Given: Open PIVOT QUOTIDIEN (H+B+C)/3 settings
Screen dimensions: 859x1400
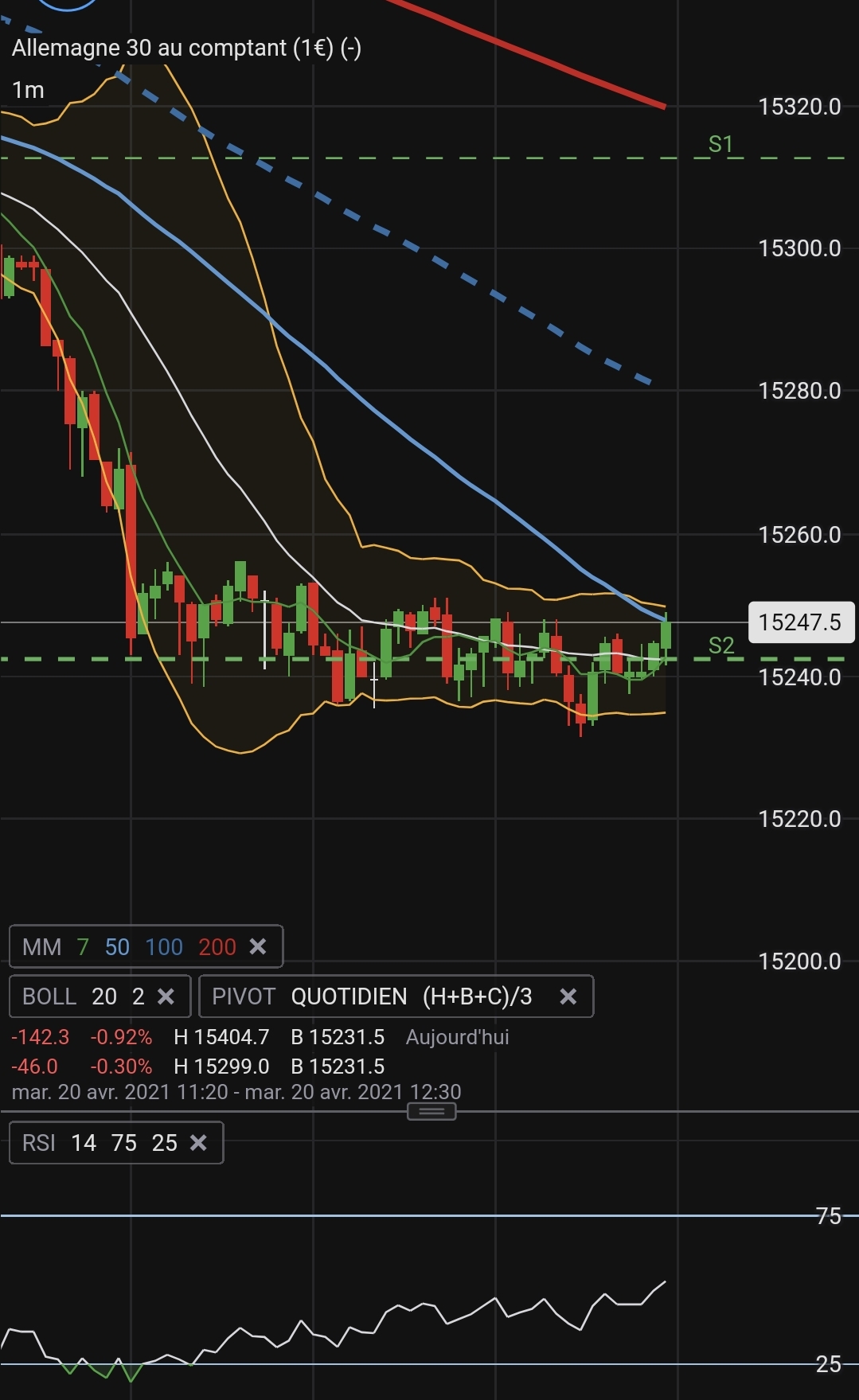Looking at the screenshot, I should pyautogui.click(x=372, y=996).
